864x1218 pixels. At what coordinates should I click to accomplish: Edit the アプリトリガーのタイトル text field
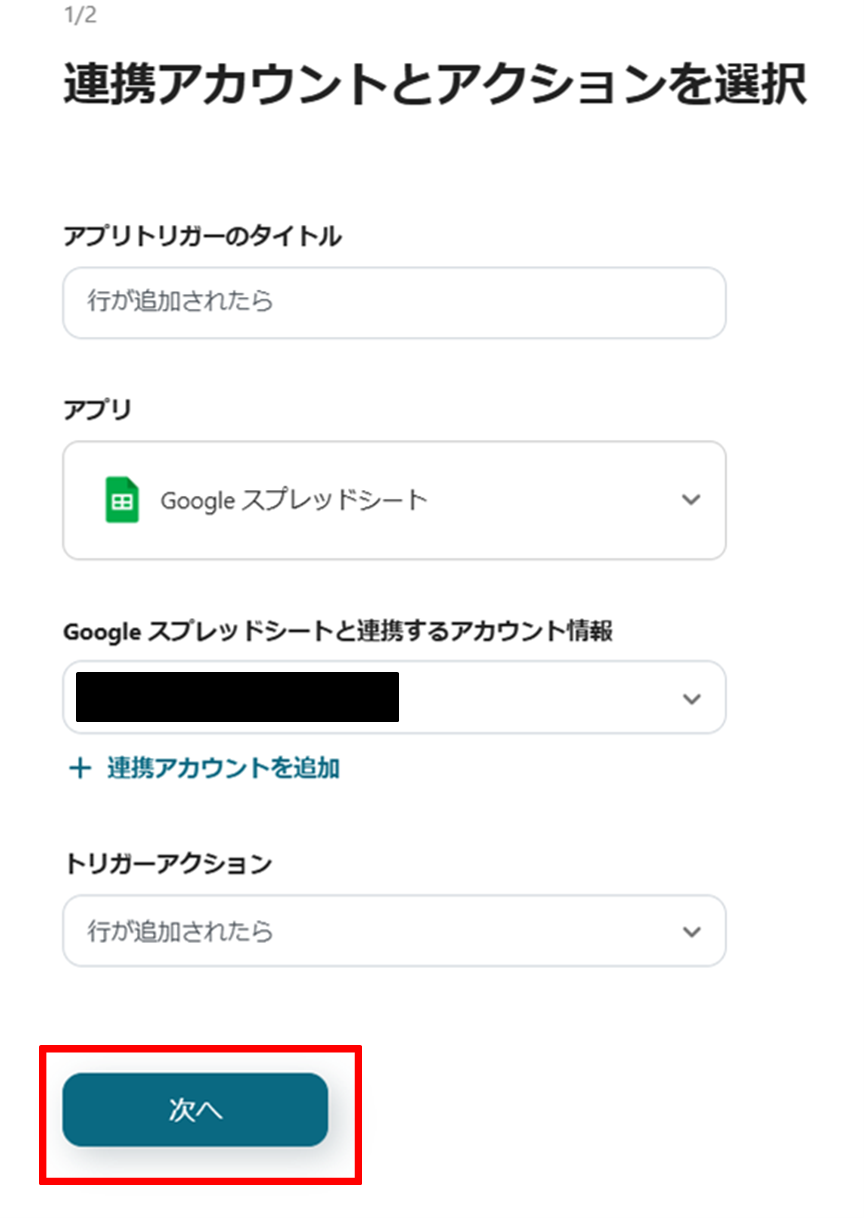[x=393, y=302]
